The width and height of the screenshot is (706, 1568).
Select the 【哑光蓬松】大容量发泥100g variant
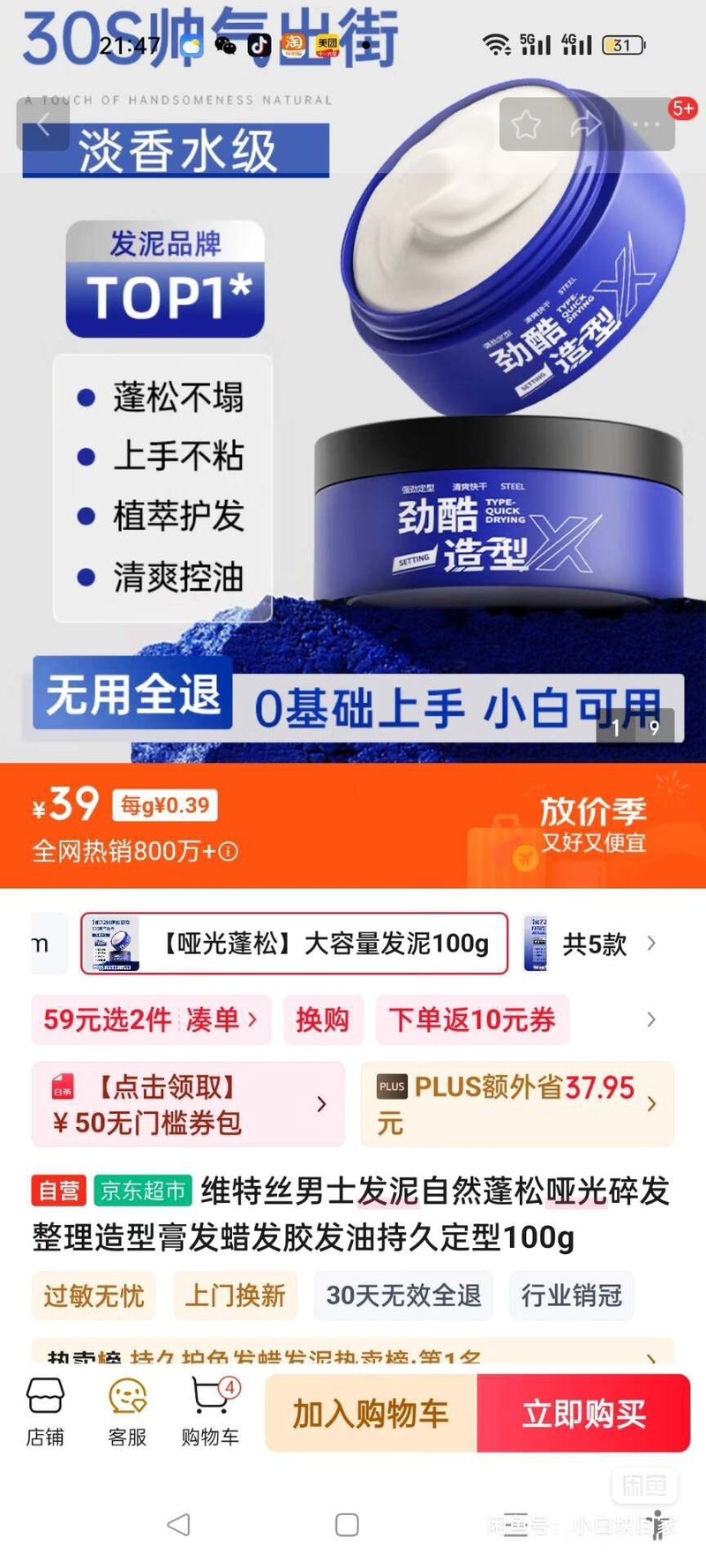tap(294, 943)
